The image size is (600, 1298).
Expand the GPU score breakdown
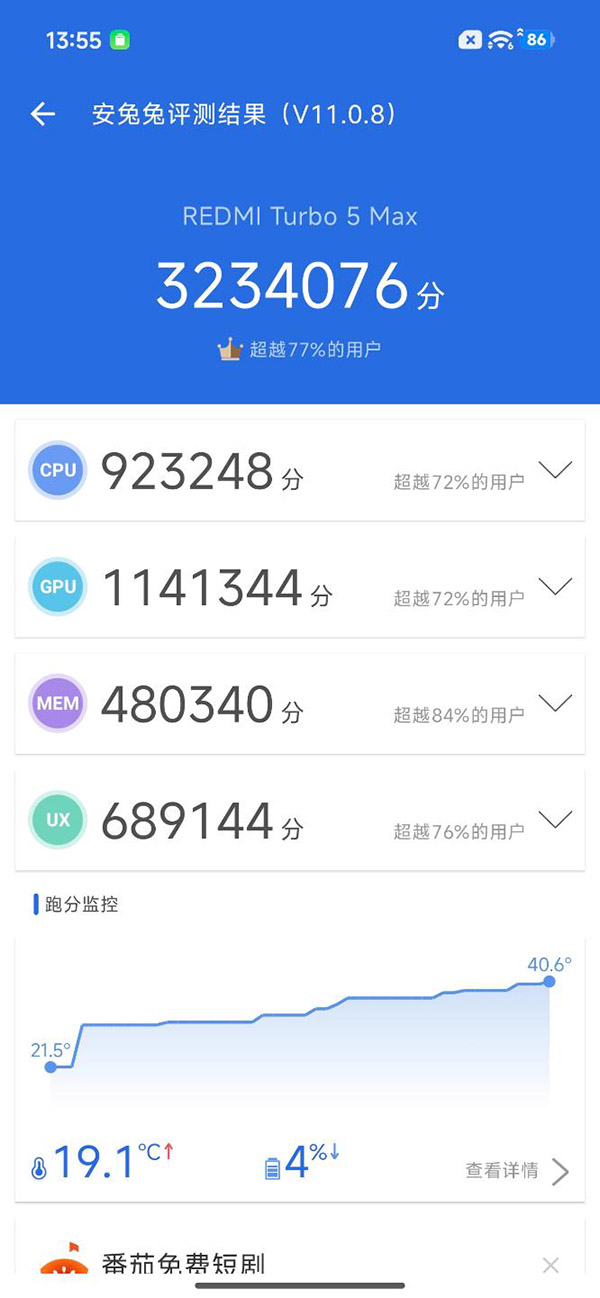coord(554,586)
